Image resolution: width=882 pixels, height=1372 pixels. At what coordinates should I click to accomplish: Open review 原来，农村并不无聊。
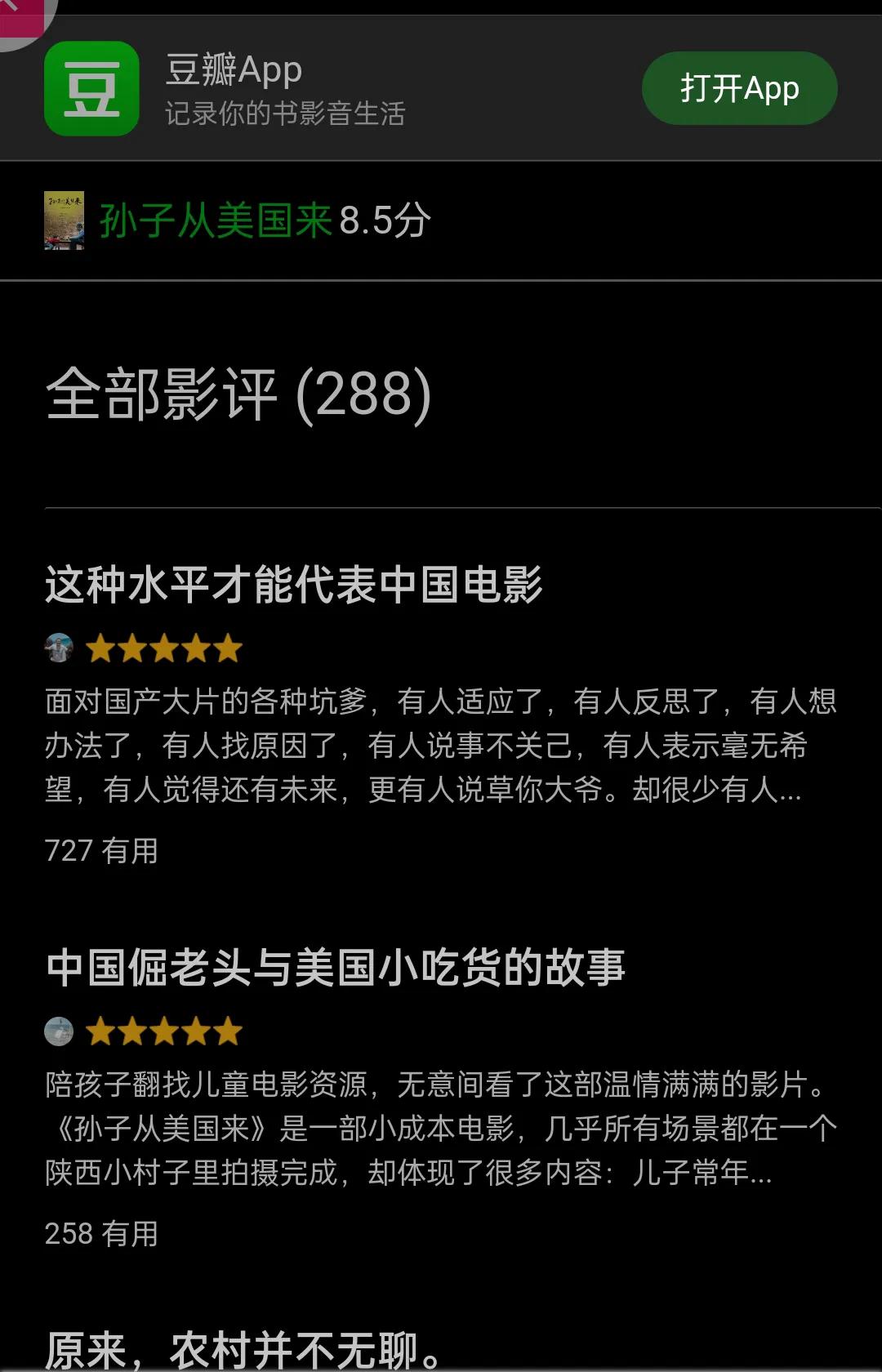(245, 1346)
